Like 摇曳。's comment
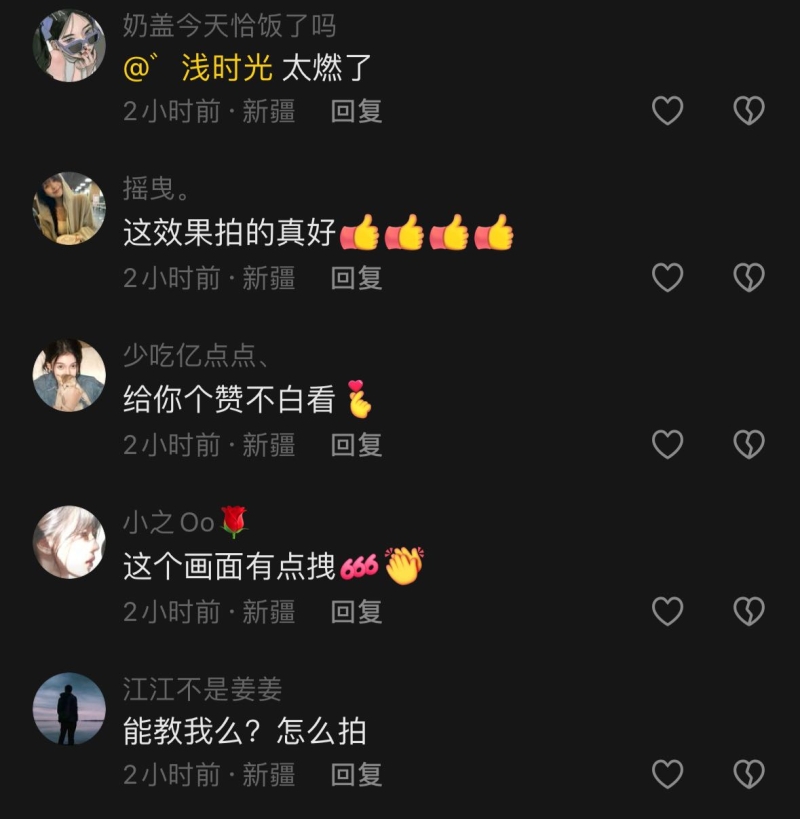Image resolution: width=800 pixels, height=819 pixels. 667,277
